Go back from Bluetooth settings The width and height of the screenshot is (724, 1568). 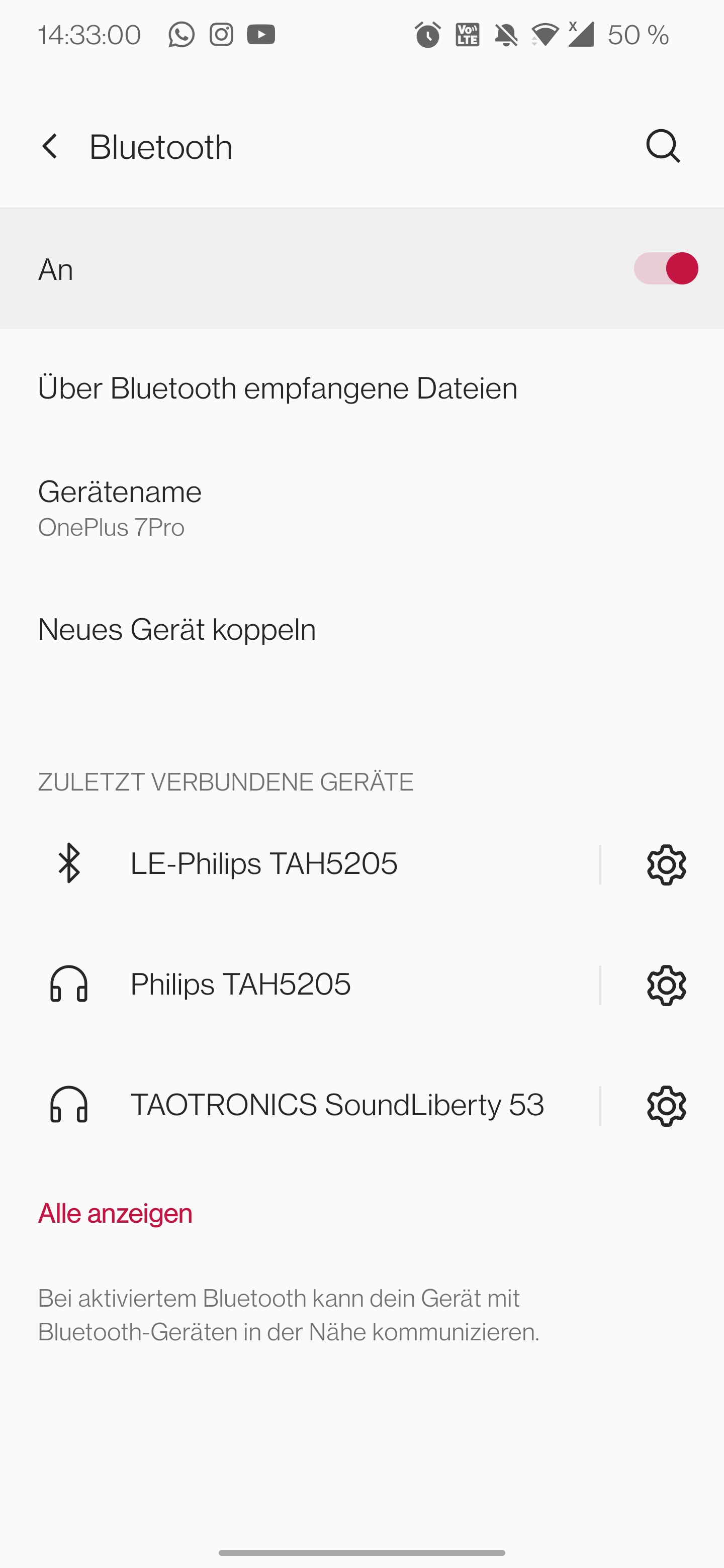(50, 147)
